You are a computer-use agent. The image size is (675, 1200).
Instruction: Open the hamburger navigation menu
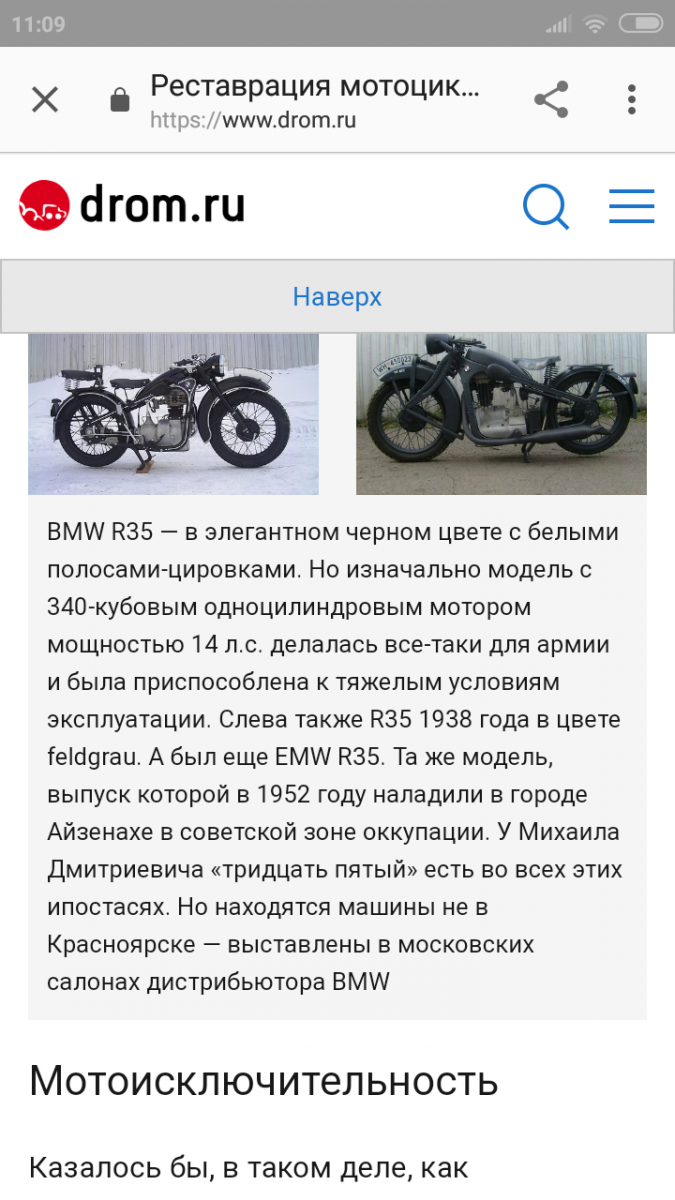[x=632, y=206]
